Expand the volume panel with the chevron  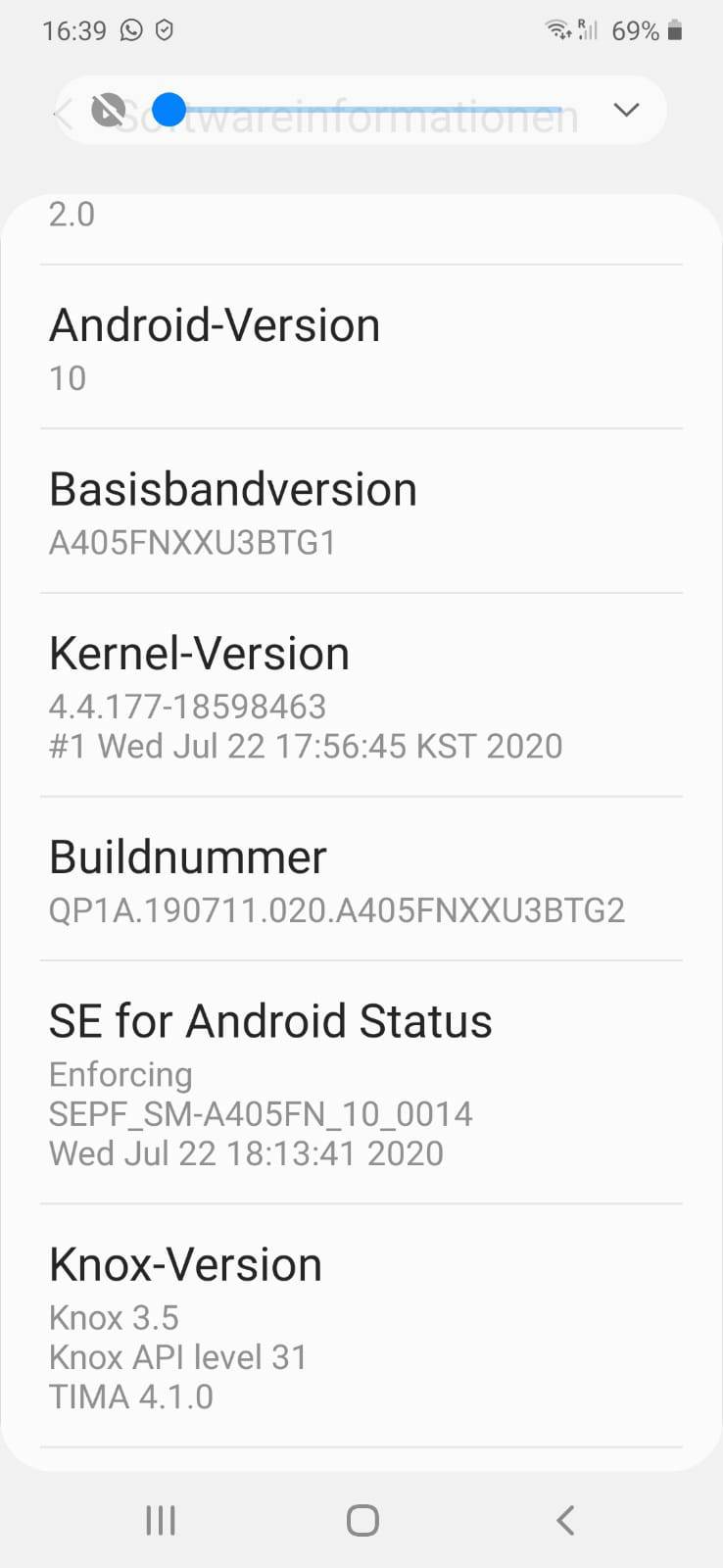click(x=626, y=110)
